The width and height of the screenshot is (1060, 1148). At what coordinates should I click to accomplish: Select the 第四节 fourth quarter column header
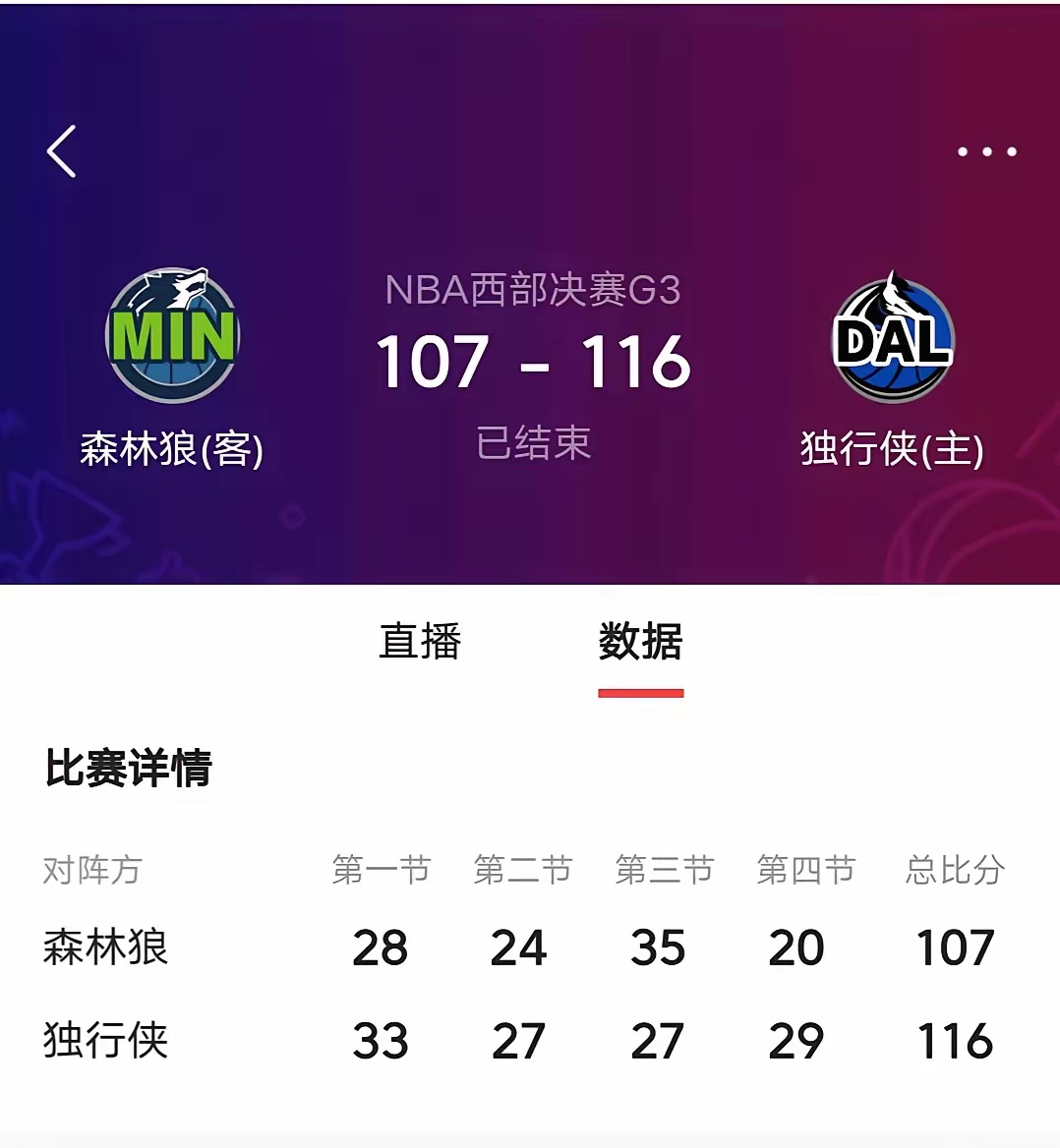pyautogui.click(x=806, y=871)
